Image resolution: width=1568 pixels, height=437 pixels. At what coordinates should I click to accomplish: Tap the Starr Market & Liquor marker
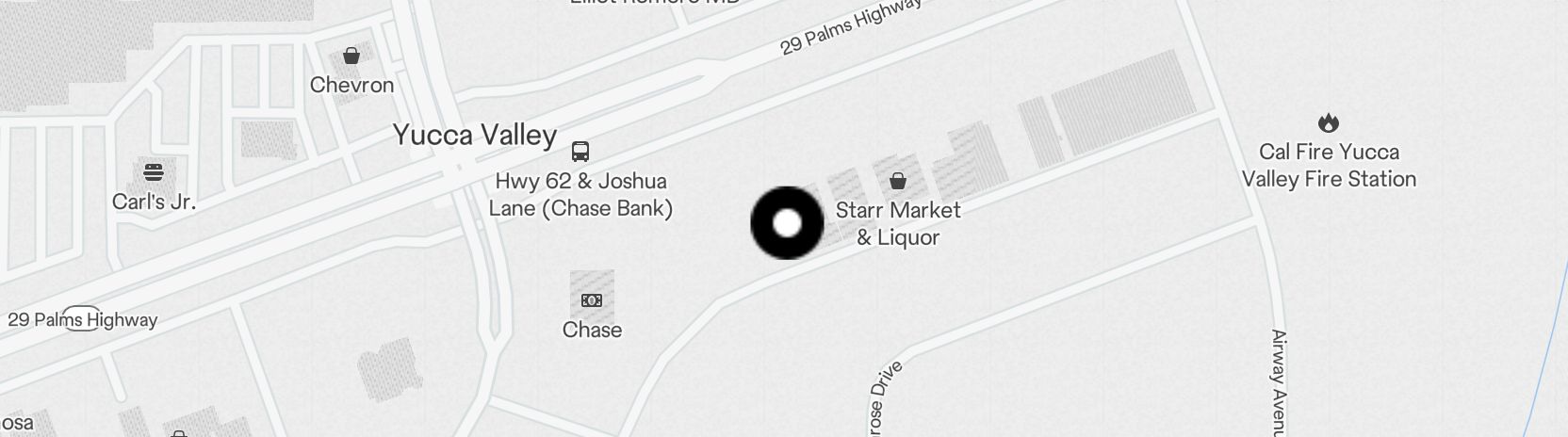(898, 180)
